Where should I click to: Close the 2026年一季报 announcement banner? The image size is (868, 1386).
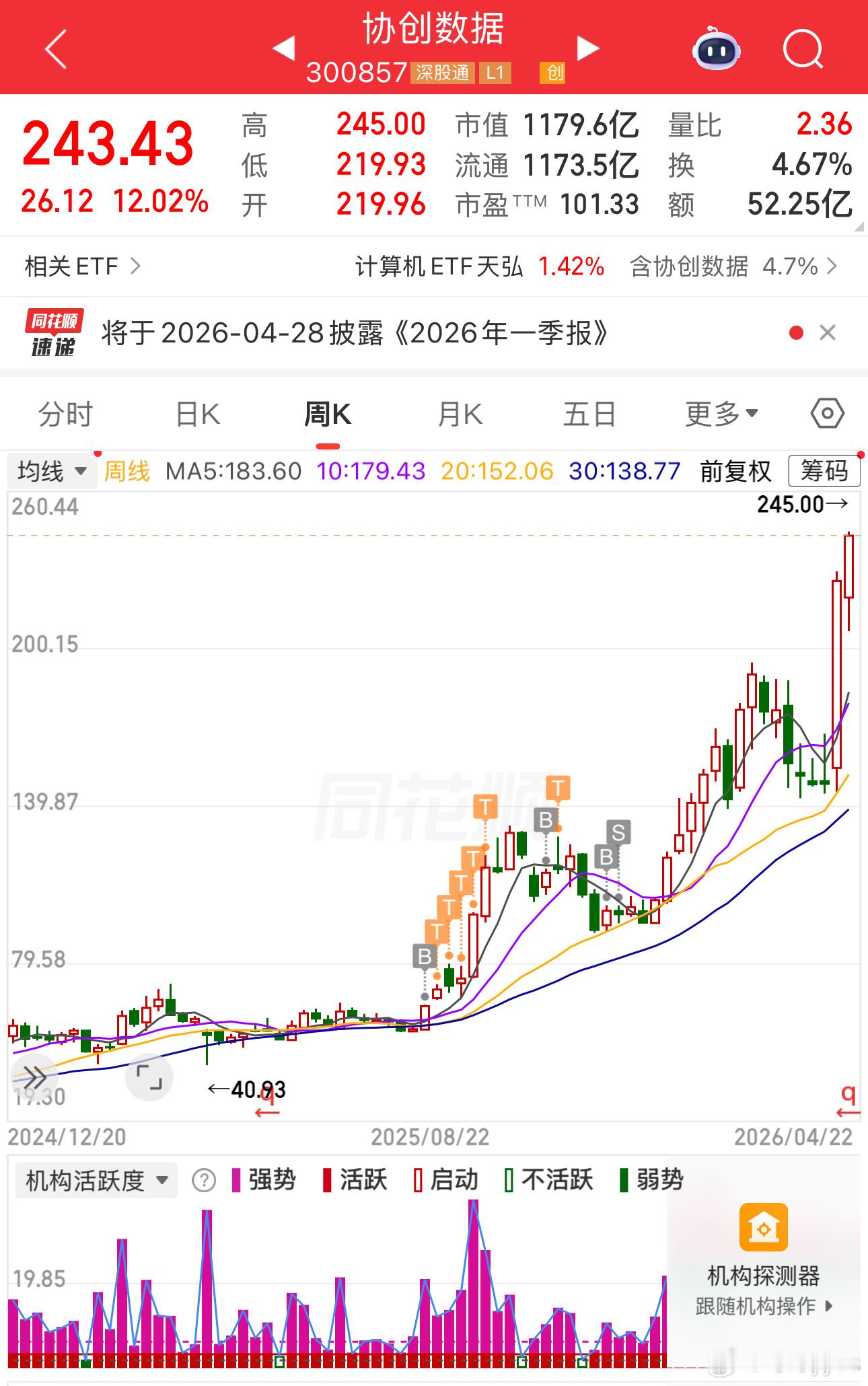pos(827,331)
